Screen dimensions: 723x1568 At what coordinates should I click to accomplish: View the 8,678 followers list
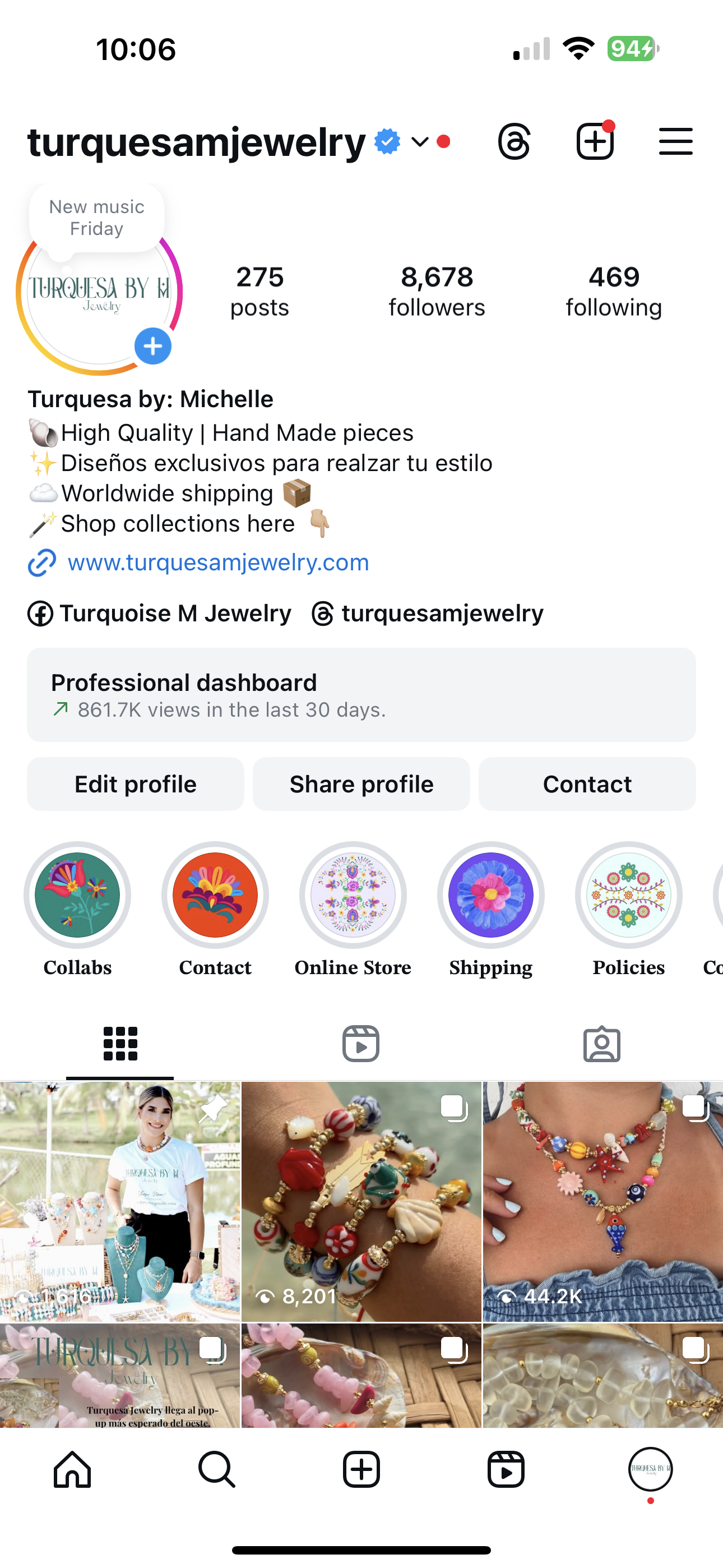point(437,292)
